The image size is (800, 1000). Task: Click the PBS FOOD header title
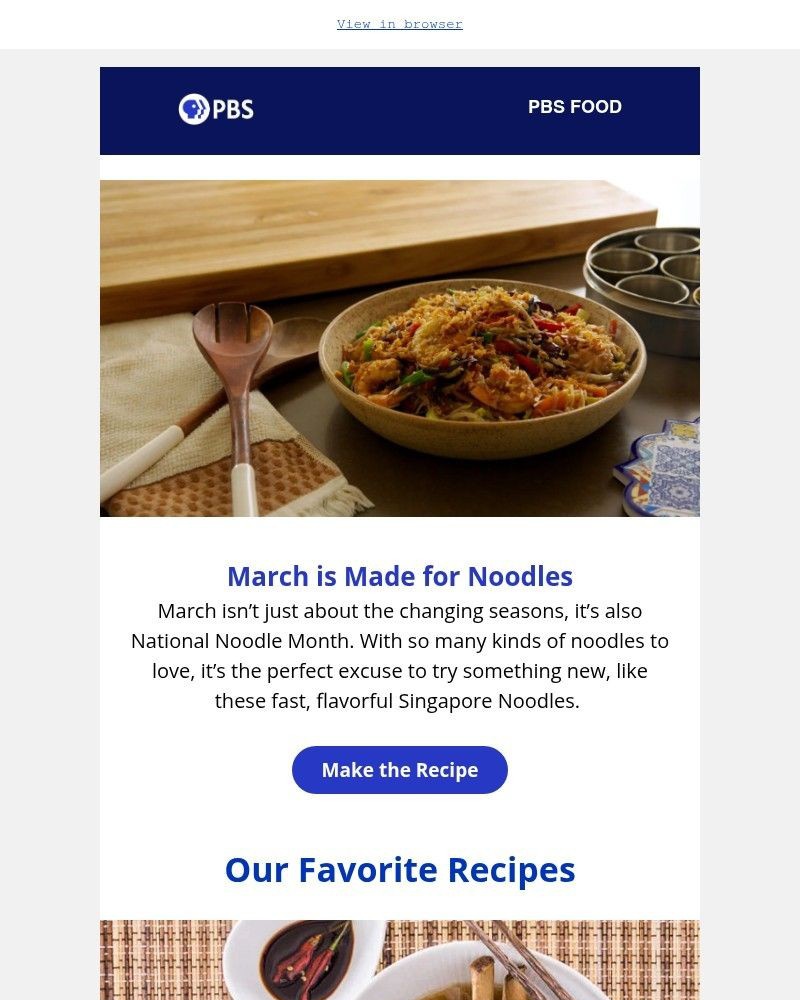[575, 107]
